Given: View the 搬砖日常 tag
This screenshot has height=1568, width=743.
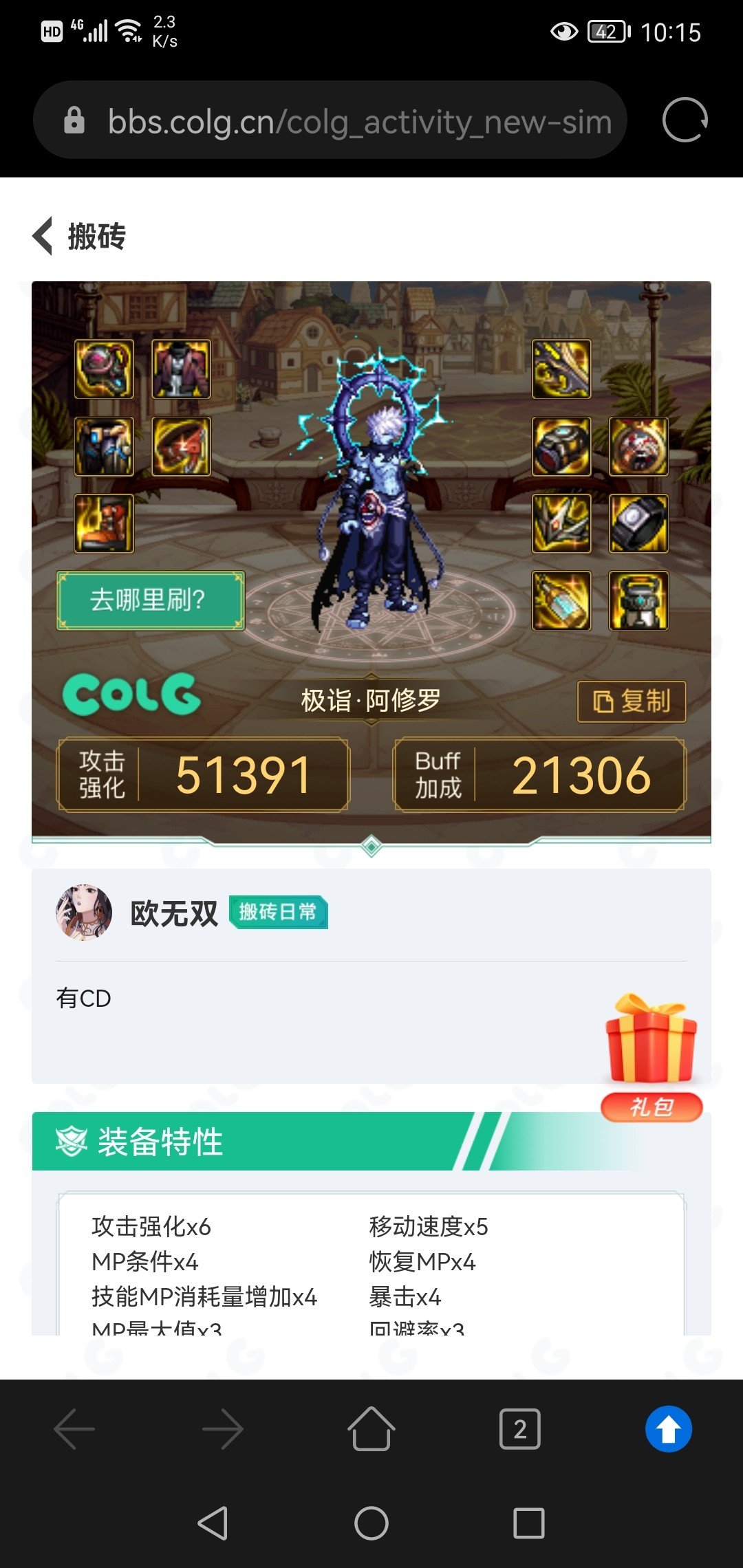Looking at the screenshot, I should pyautogui.click(x=278, y=913).
